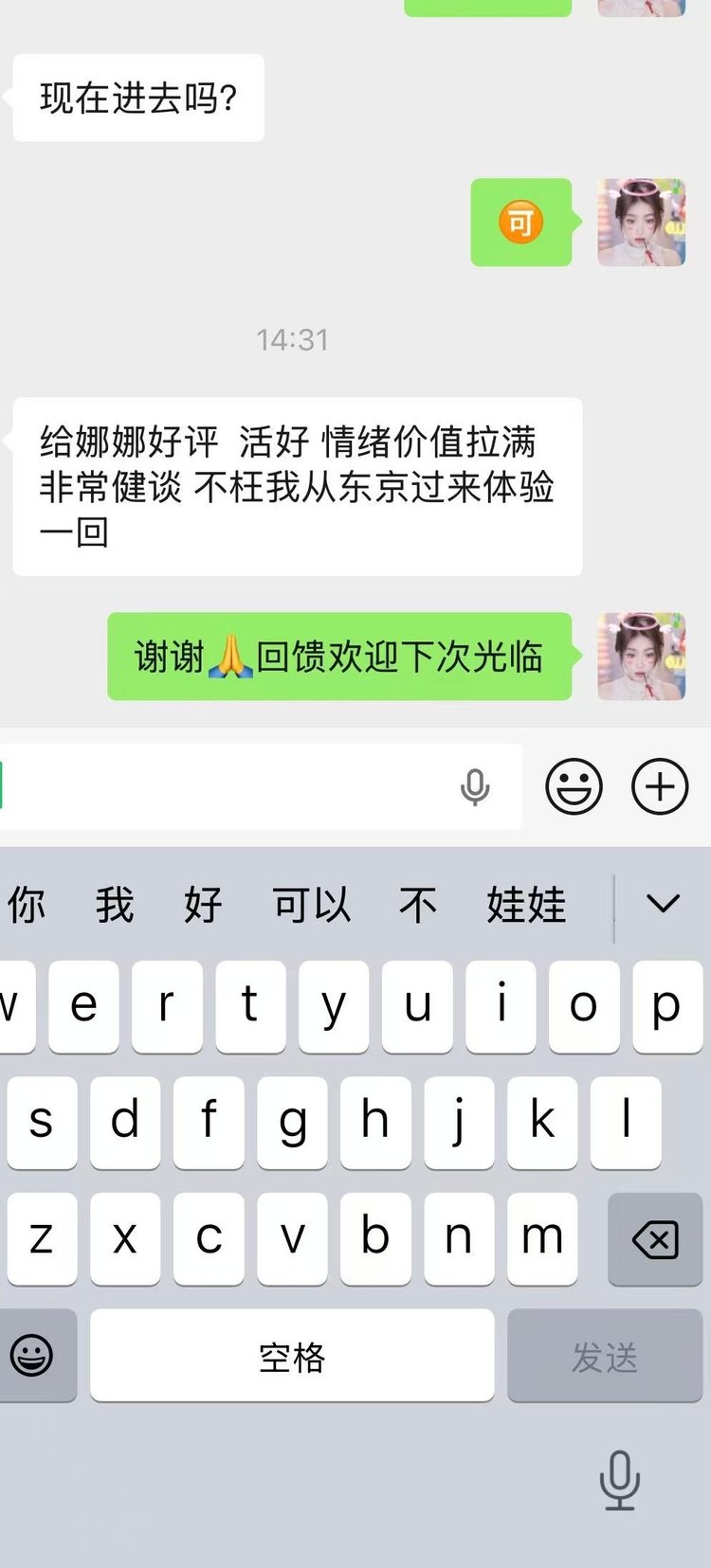711x1568 pixels.
Task: Select suggestion word 娃娃
Action: click(526, 905)
